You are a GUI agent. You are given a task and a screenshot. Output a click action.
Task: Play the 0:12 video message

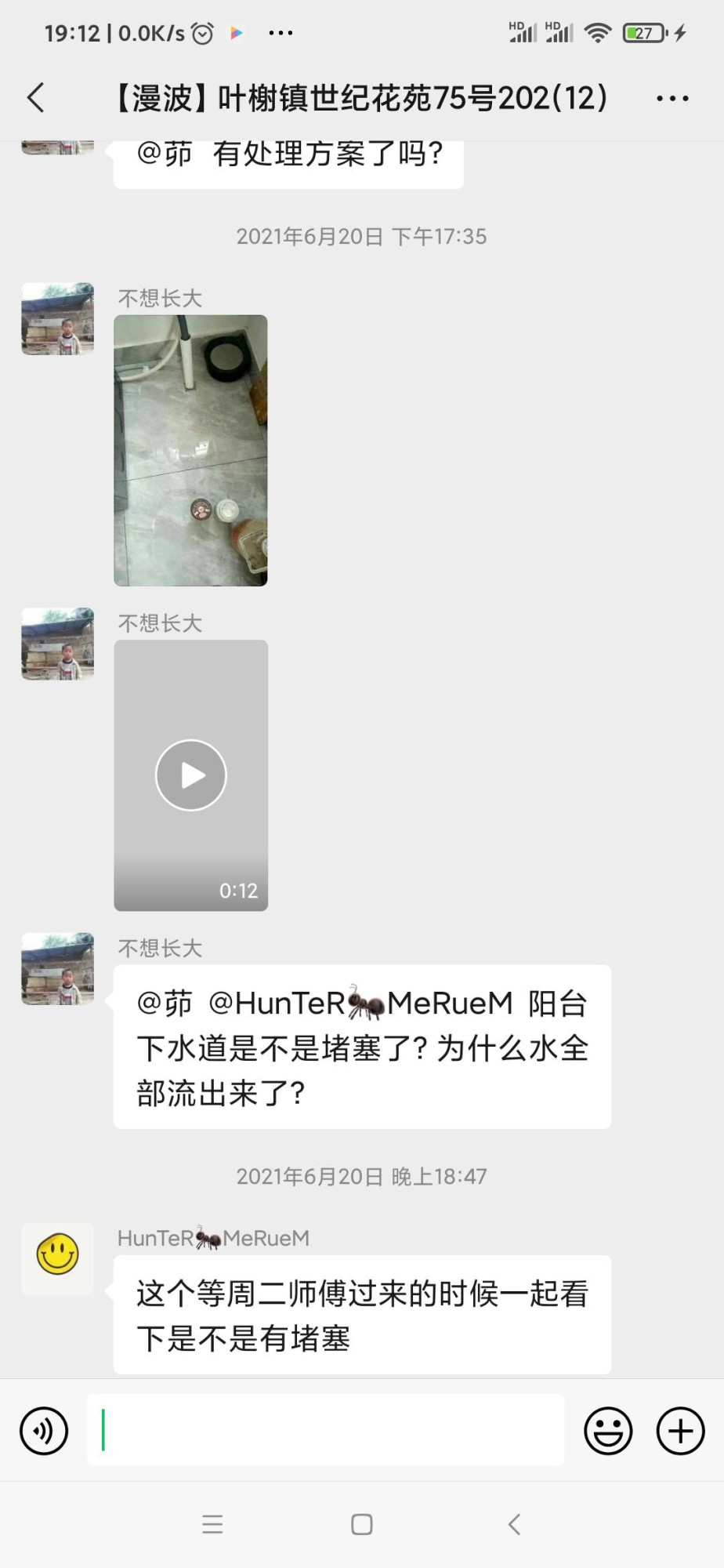point(190,775)
